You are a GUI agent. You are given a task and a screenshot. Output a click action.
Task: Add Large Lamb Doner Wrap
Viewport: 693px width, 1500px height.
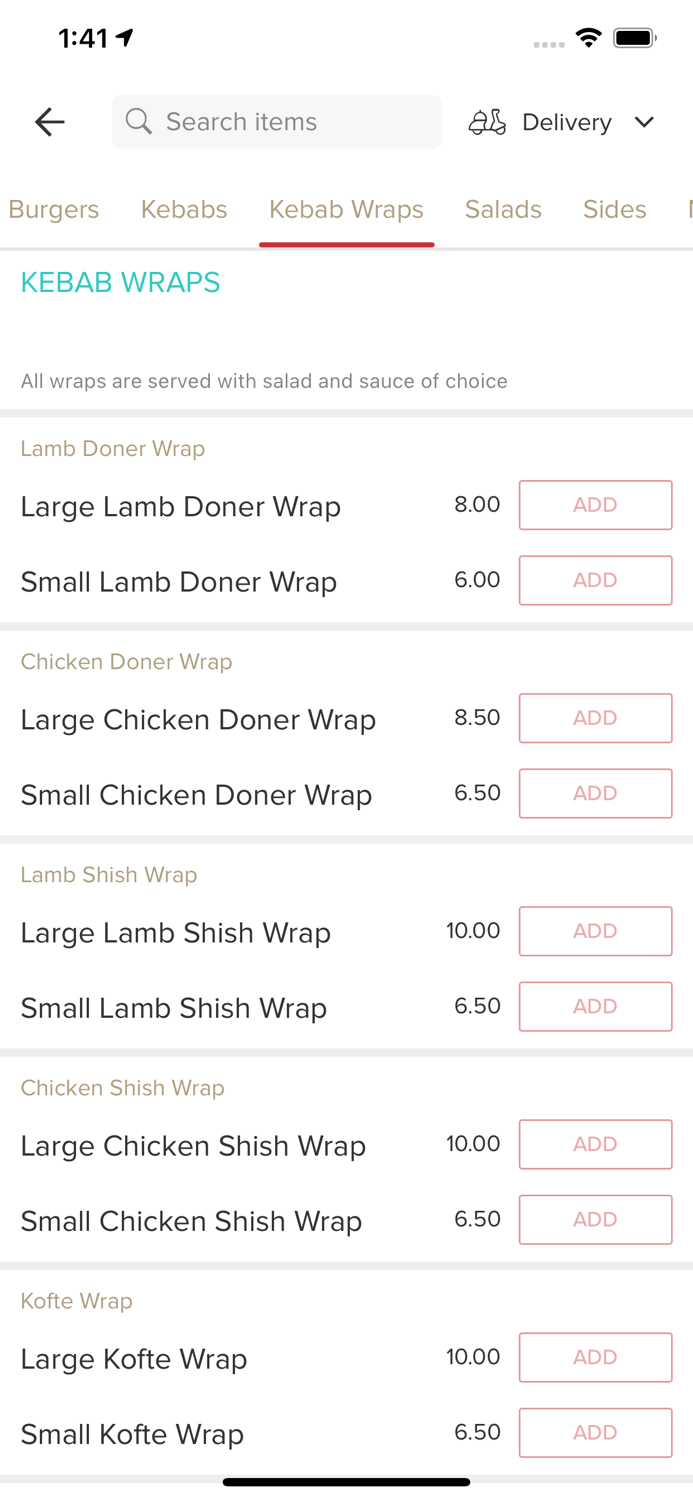(x=595, y=505)
